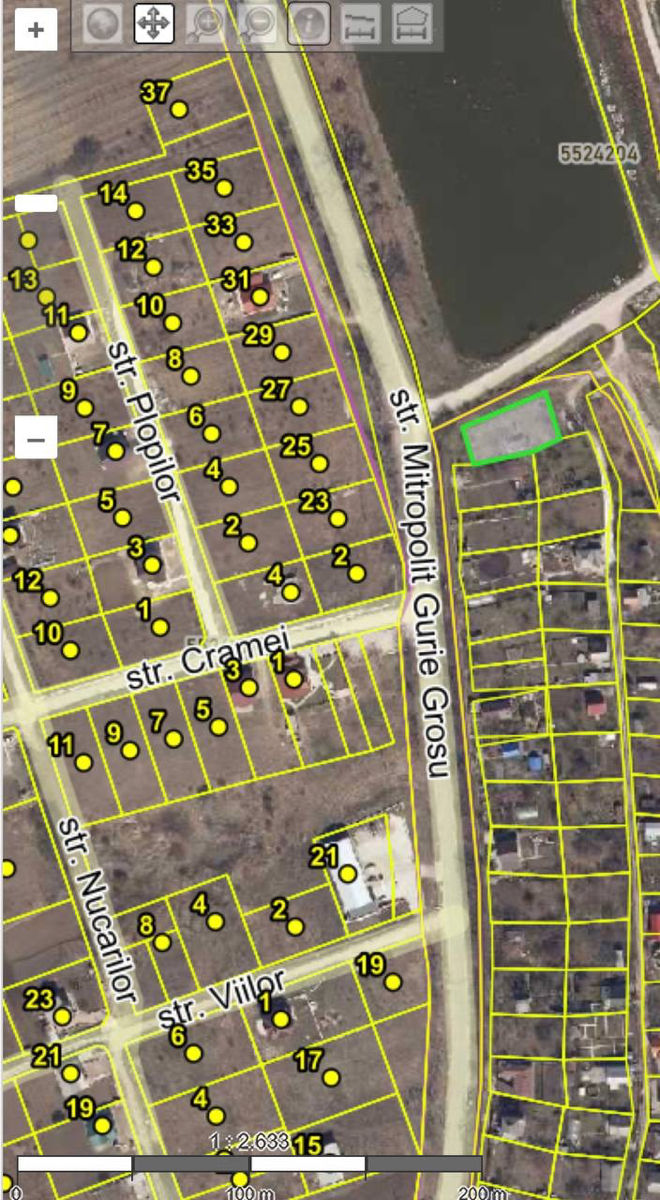Activate the info identify tool
660x1200 pixels.
click(309, 23)
